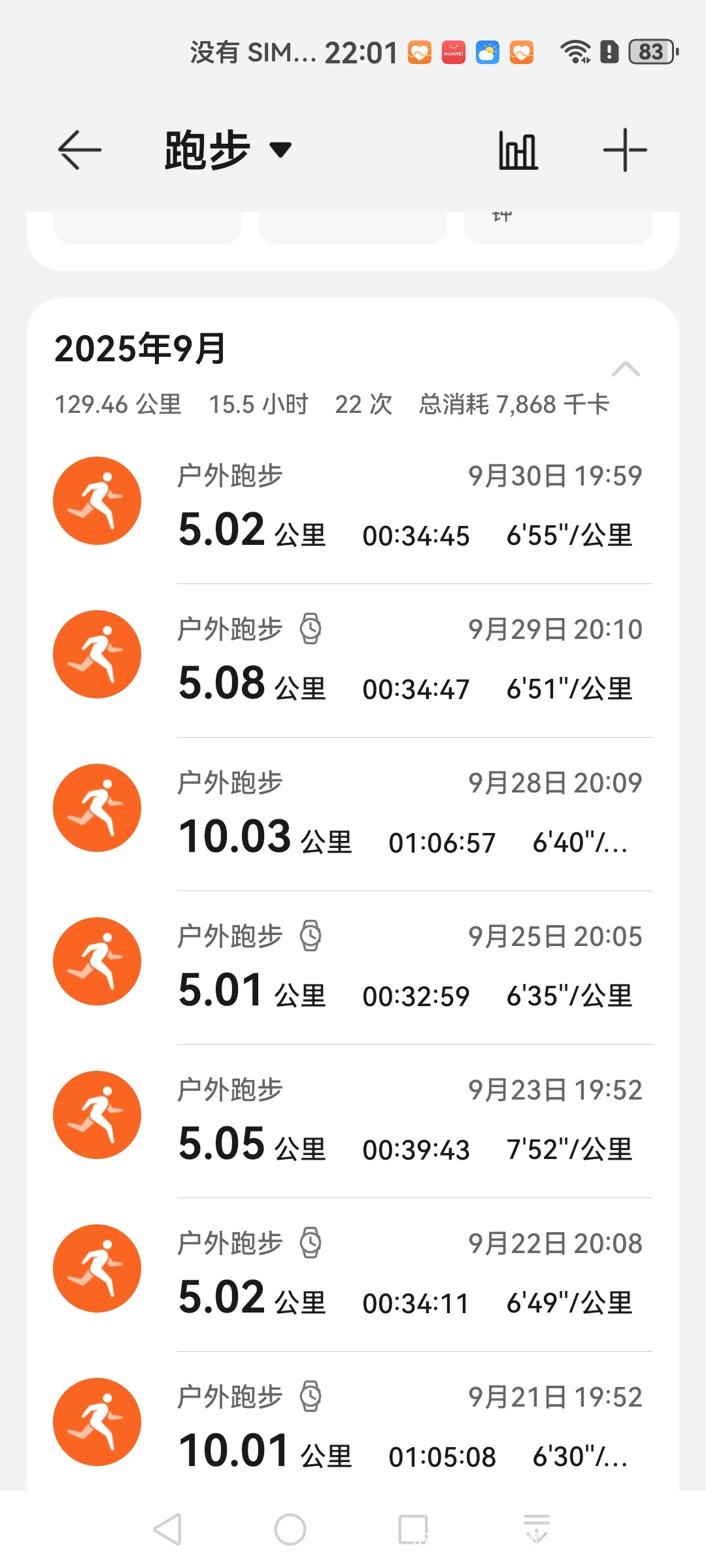Screen dimensions: 706x1568
Task: Collapse the 2025年9月 section
Action: click(x=626, y=369)
